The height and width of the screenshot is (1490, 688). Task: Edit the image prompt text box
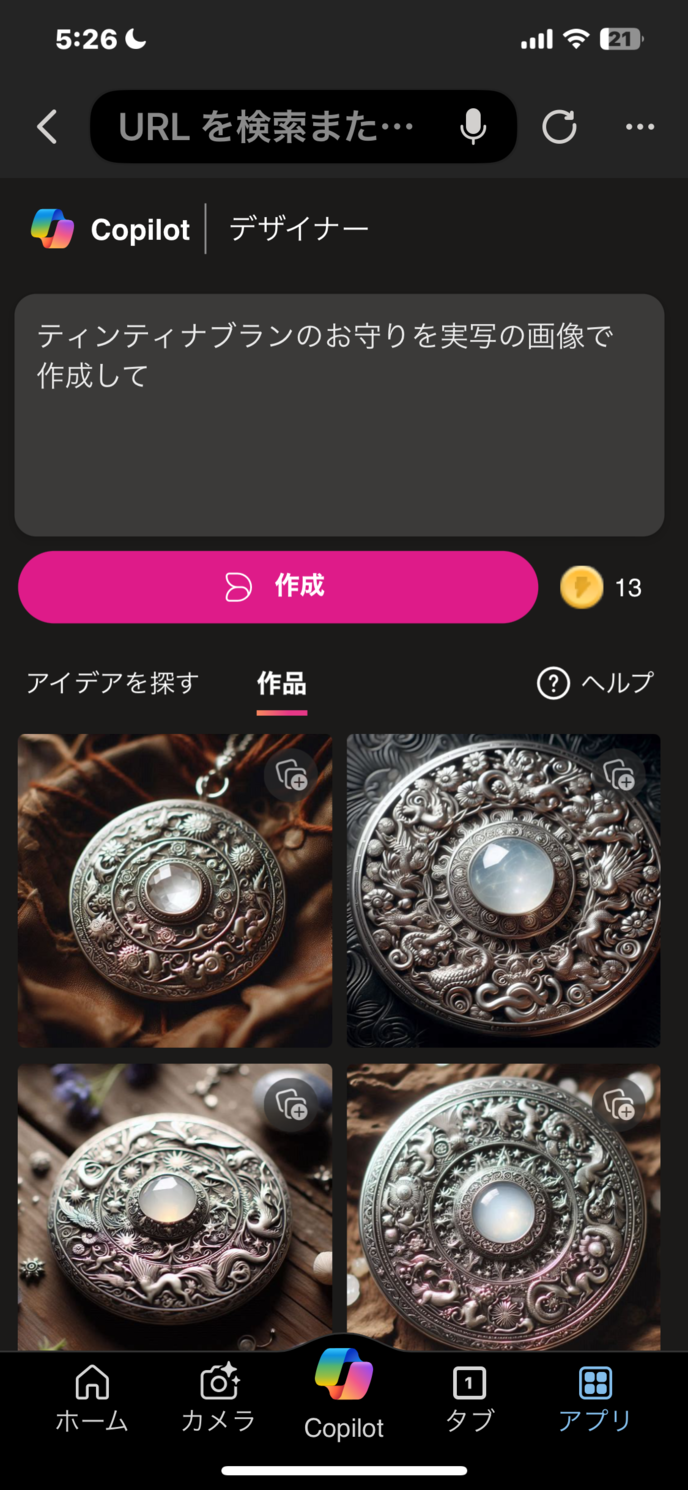click(x=339, y=414)
